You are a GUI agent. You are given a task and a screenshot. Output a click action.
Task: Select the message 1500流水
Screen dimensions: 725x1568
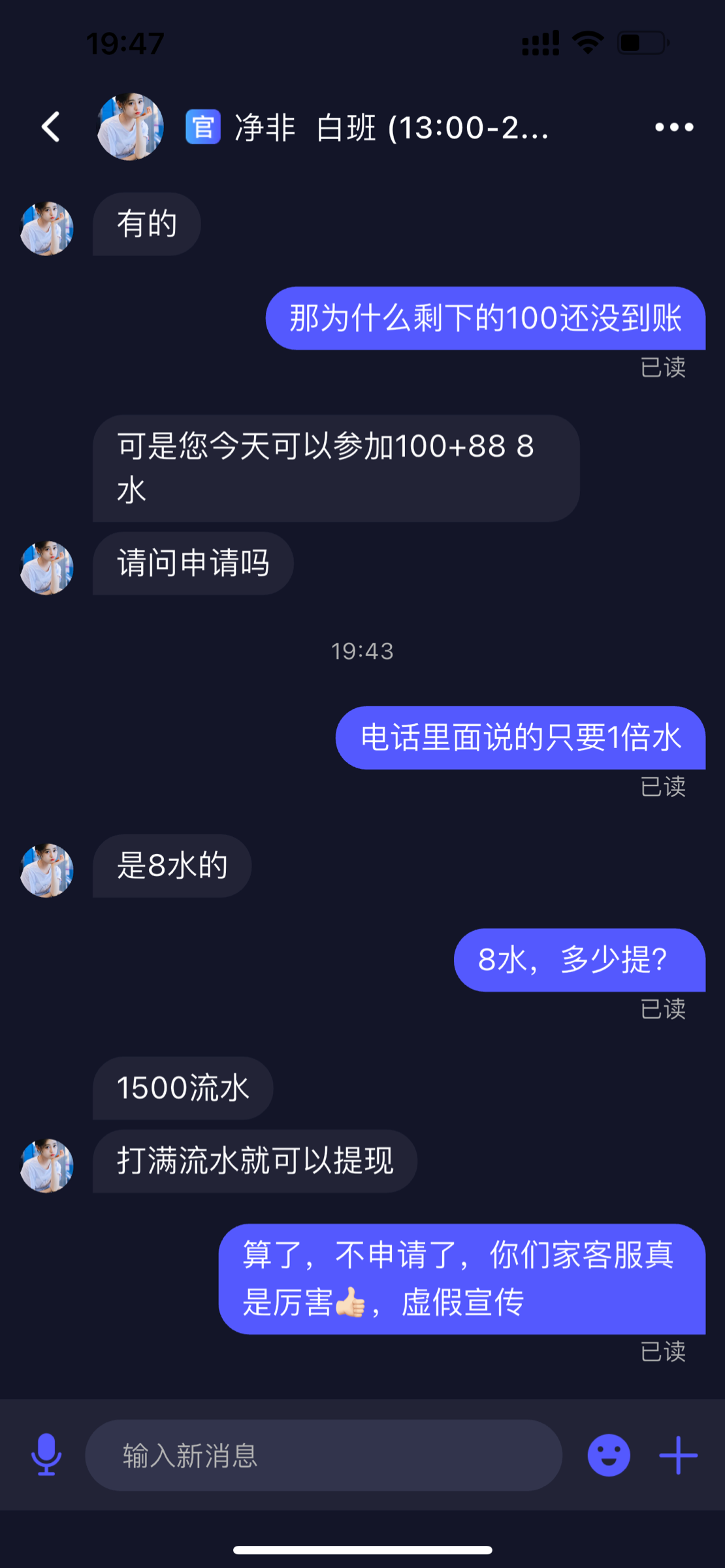pos(181,1088)
